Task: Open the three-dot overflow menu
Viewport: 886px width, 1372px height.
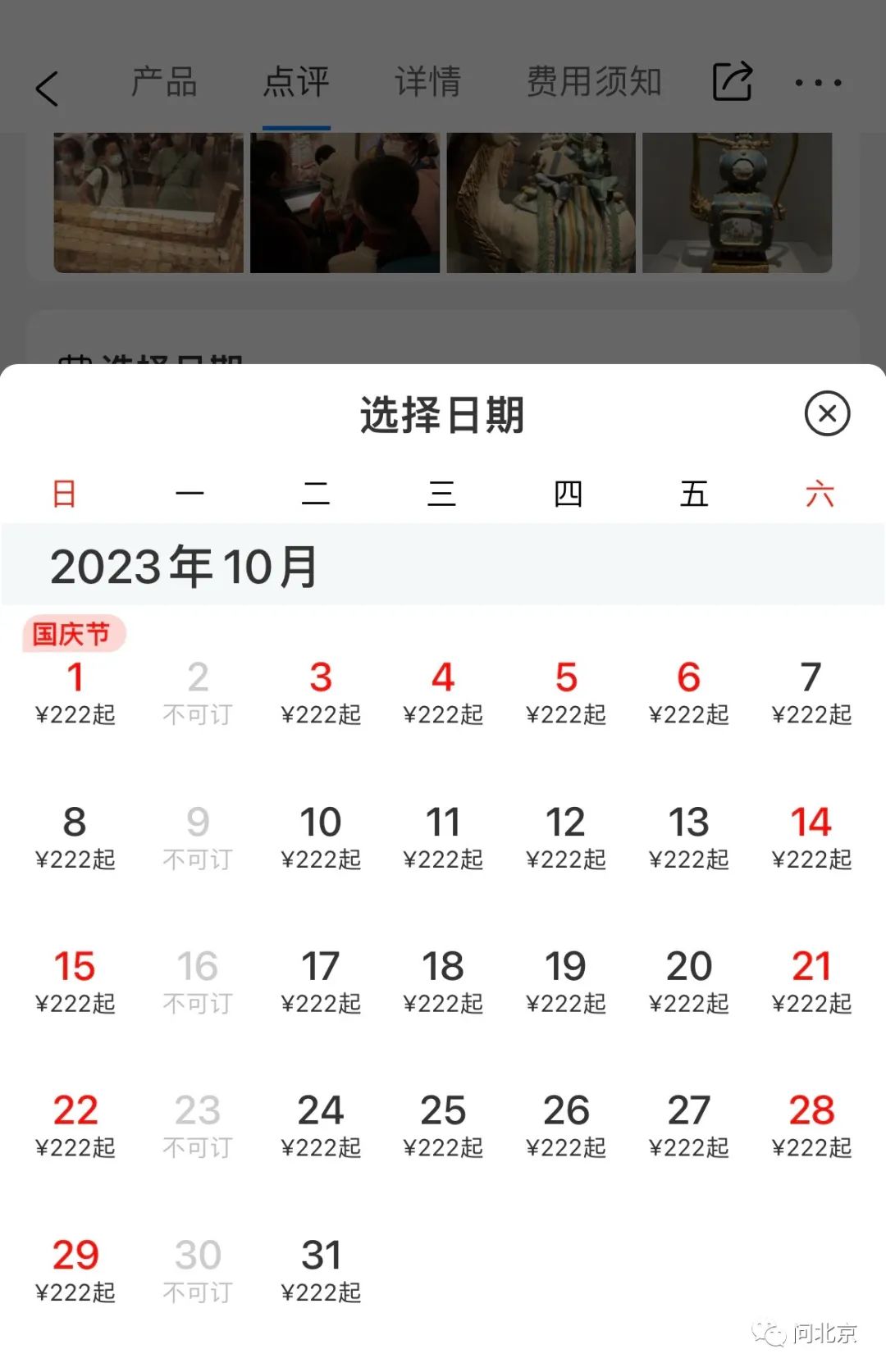Action: [818, 83]
